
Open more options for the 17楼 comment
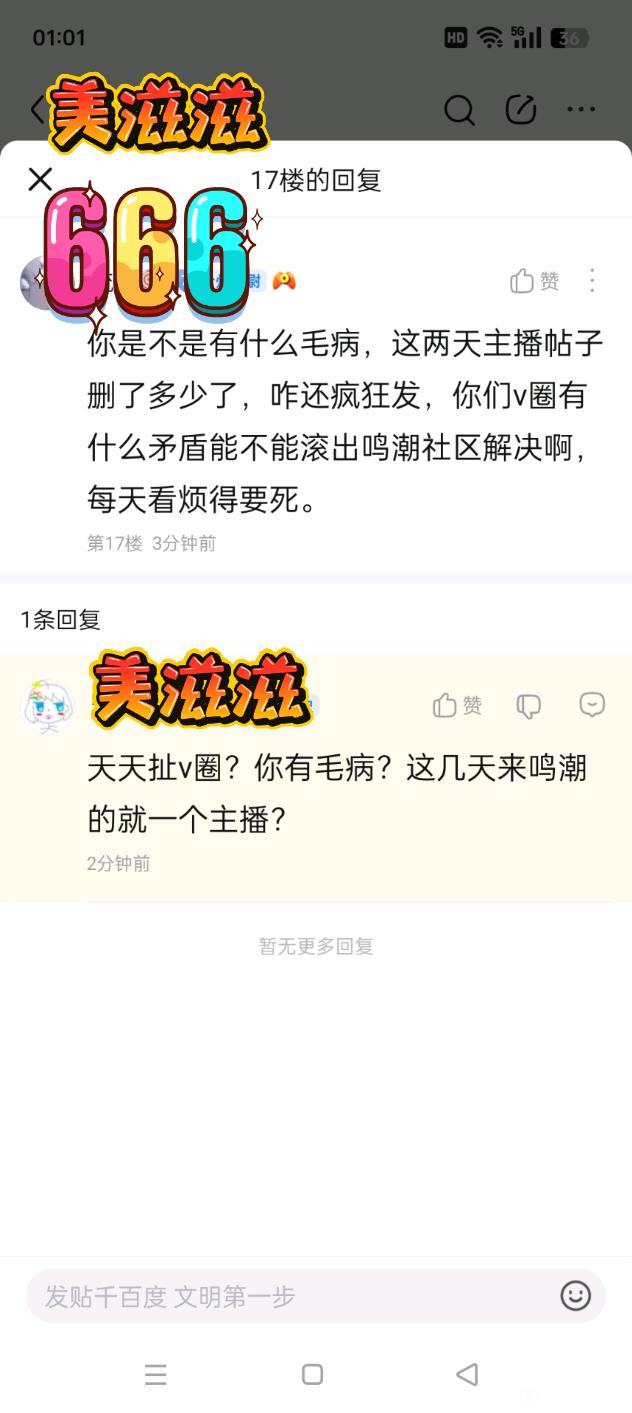coord(592,281)
